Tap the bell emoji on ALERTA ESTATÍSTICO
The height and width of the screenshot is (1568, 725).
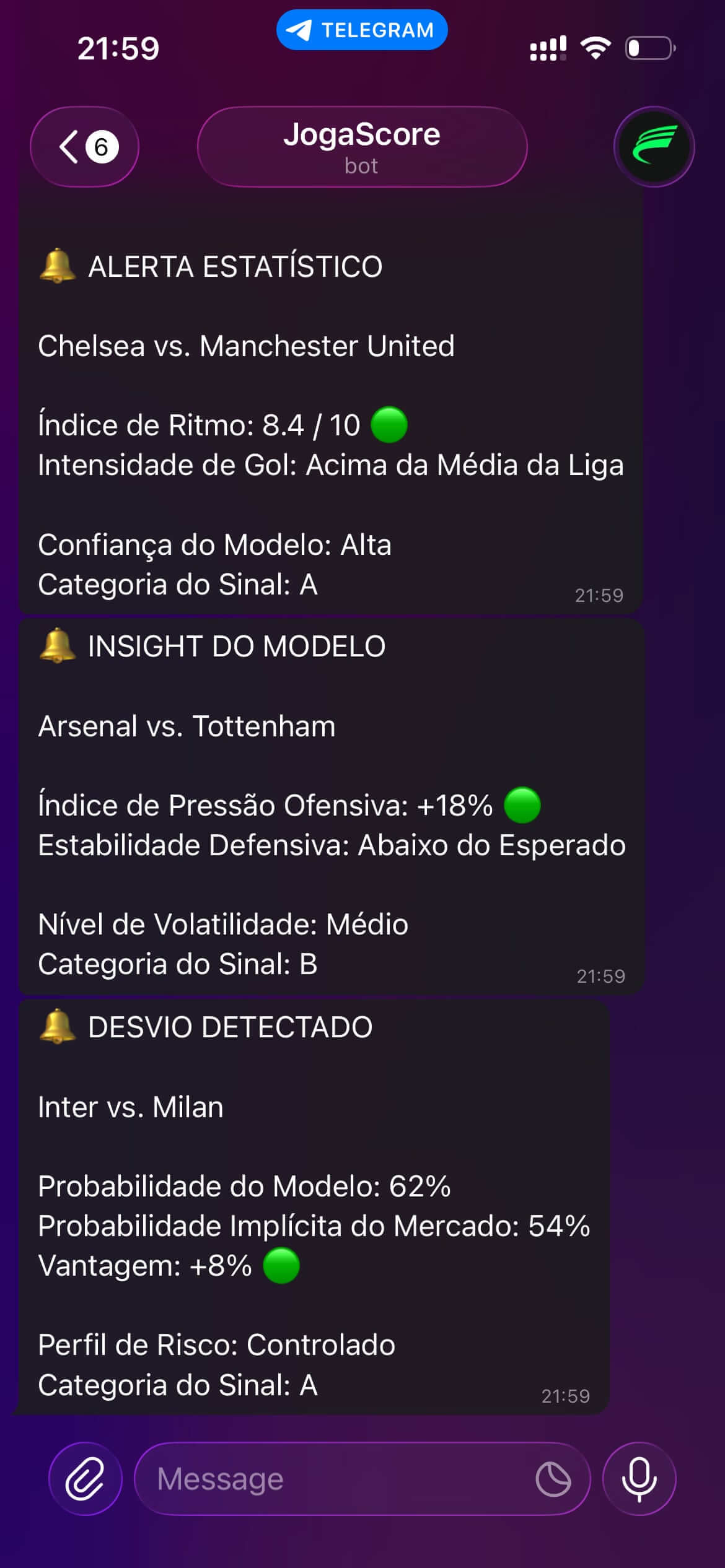pos(56,266)
